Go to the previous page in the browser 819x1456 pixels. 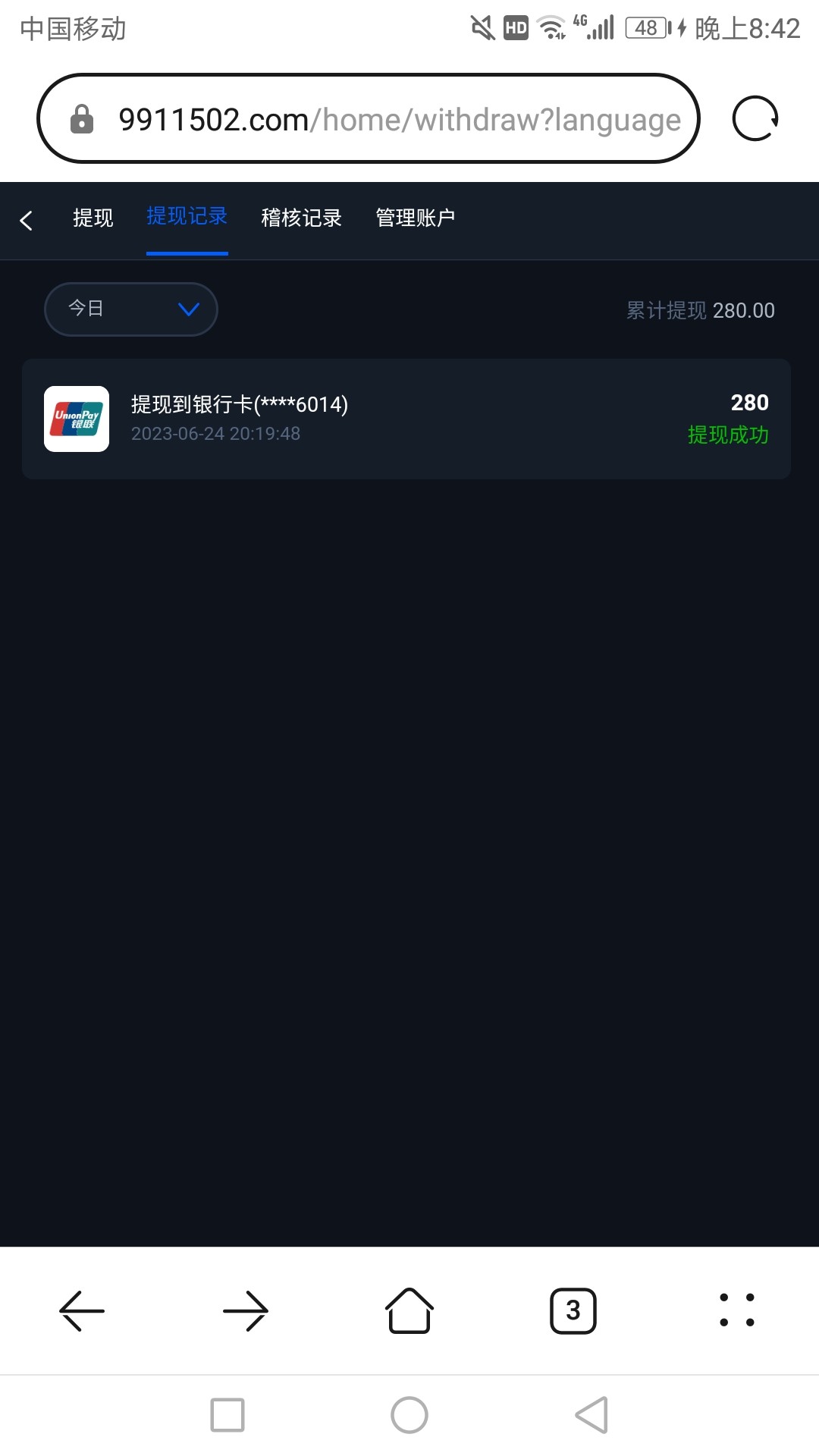tap(82, 1310)
